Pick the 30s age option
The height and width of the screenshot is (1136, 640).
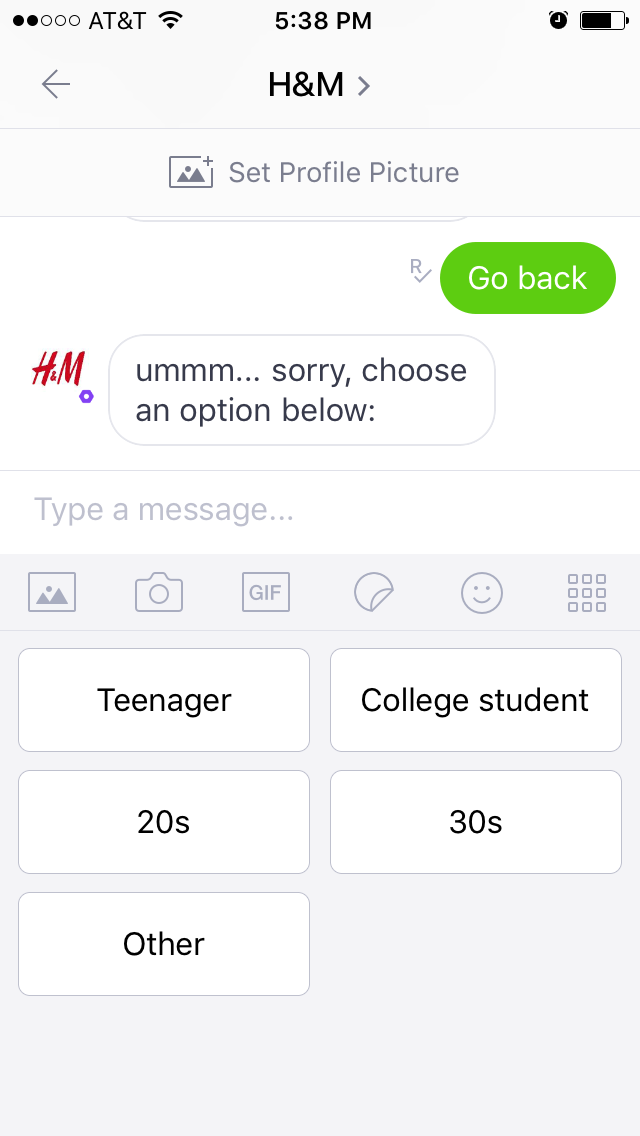click(475, 822)
